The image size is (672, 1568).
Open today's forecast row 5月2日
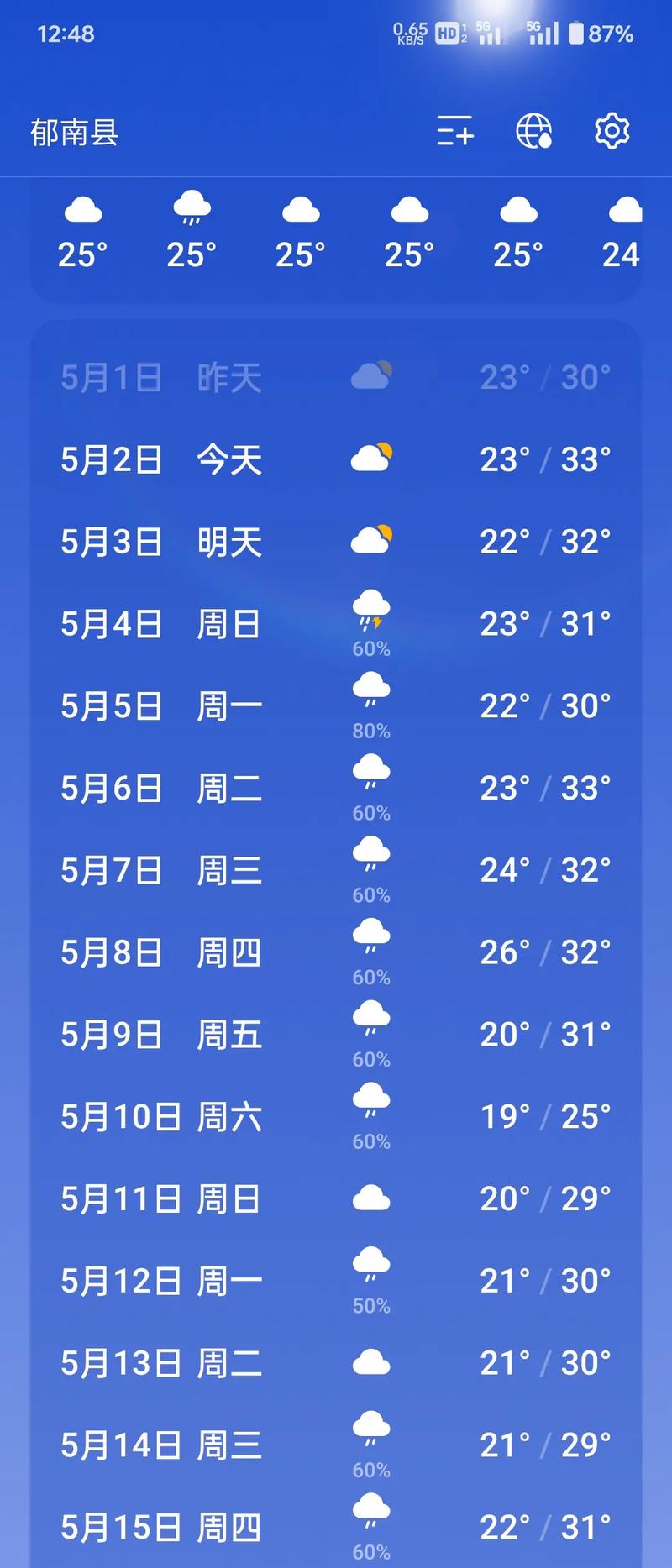[336, 459]
